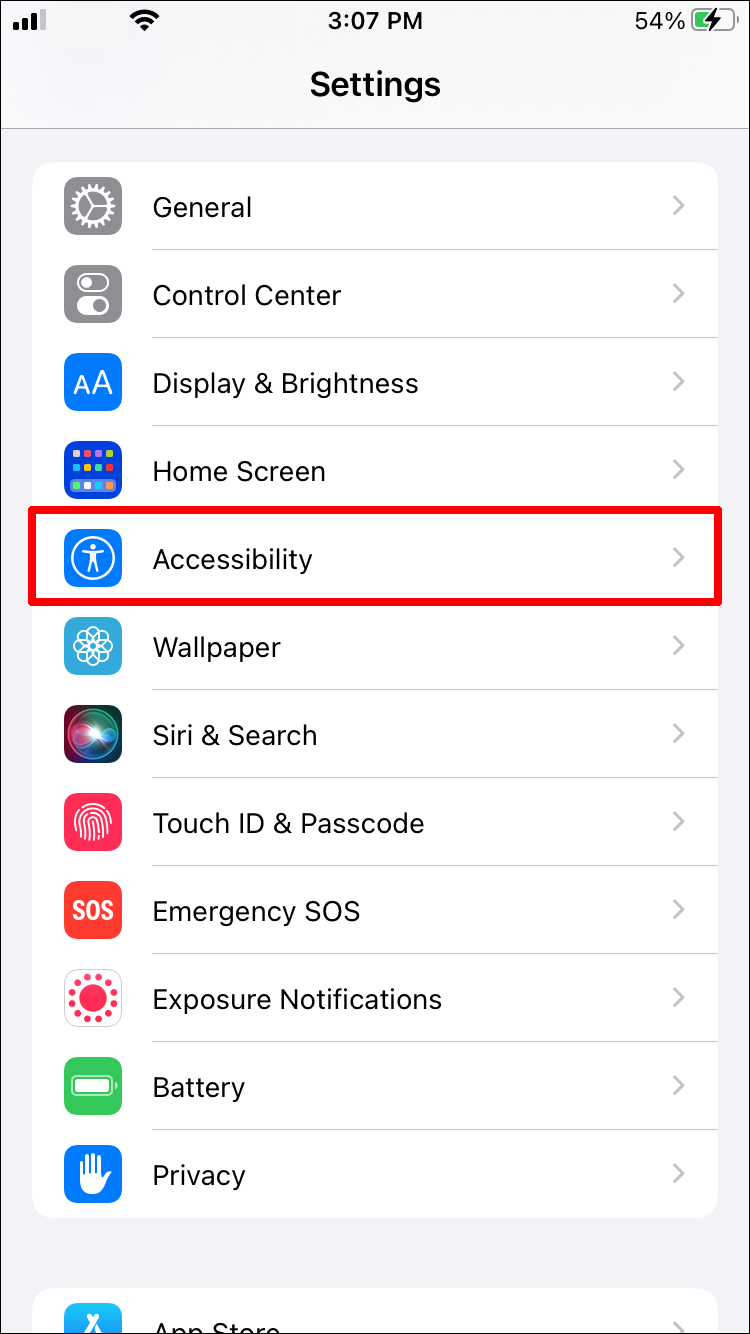Image resolution: width=750 pixels, height=1334 pixels.
Task: Open Exposure Notifications
Action: coord(375,998)
